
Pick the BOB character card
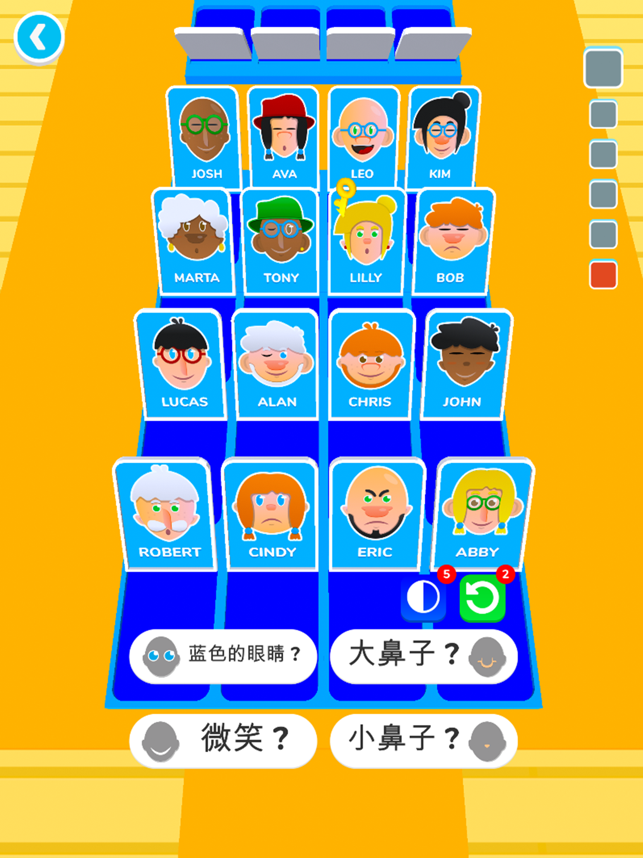(x=451, y=241)
